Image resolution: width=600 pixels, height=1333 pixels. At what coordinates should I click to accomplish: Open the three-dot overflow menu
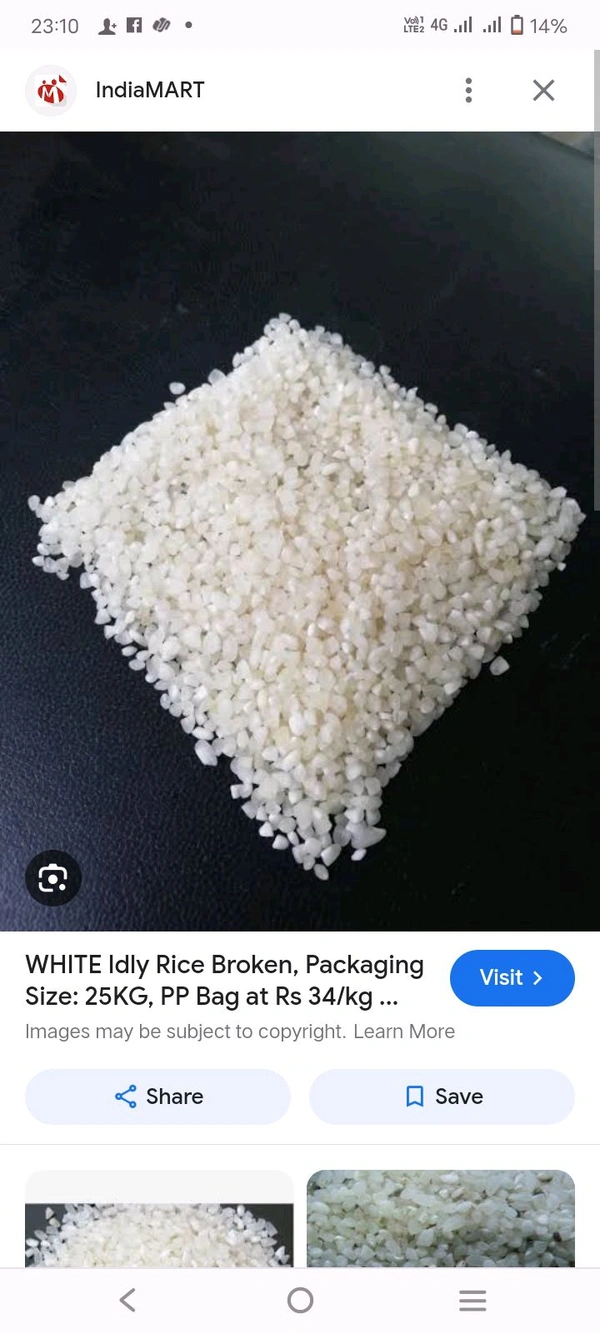[468, 90]
